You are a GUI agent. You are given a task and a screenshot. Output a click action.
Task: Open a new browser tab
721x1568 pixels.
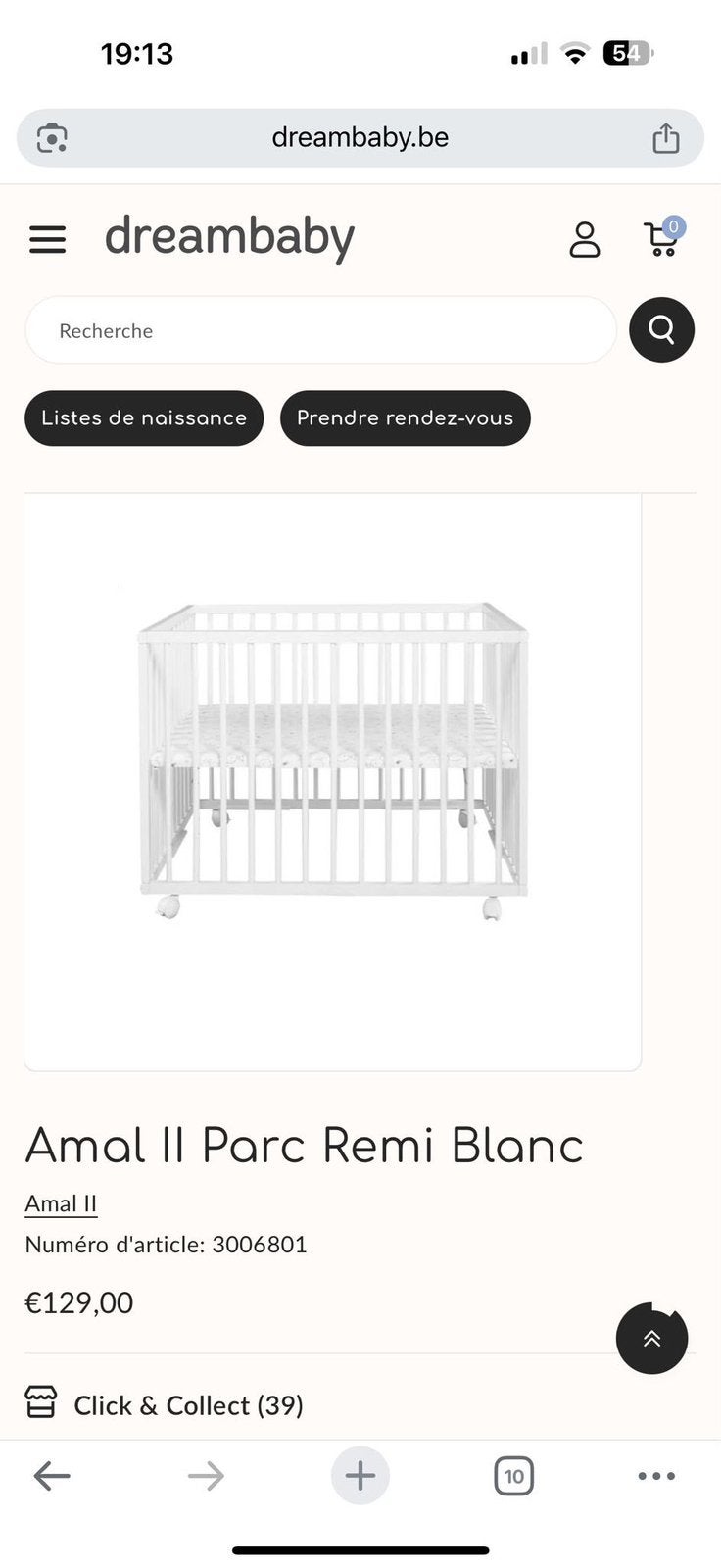[360, 1476]
